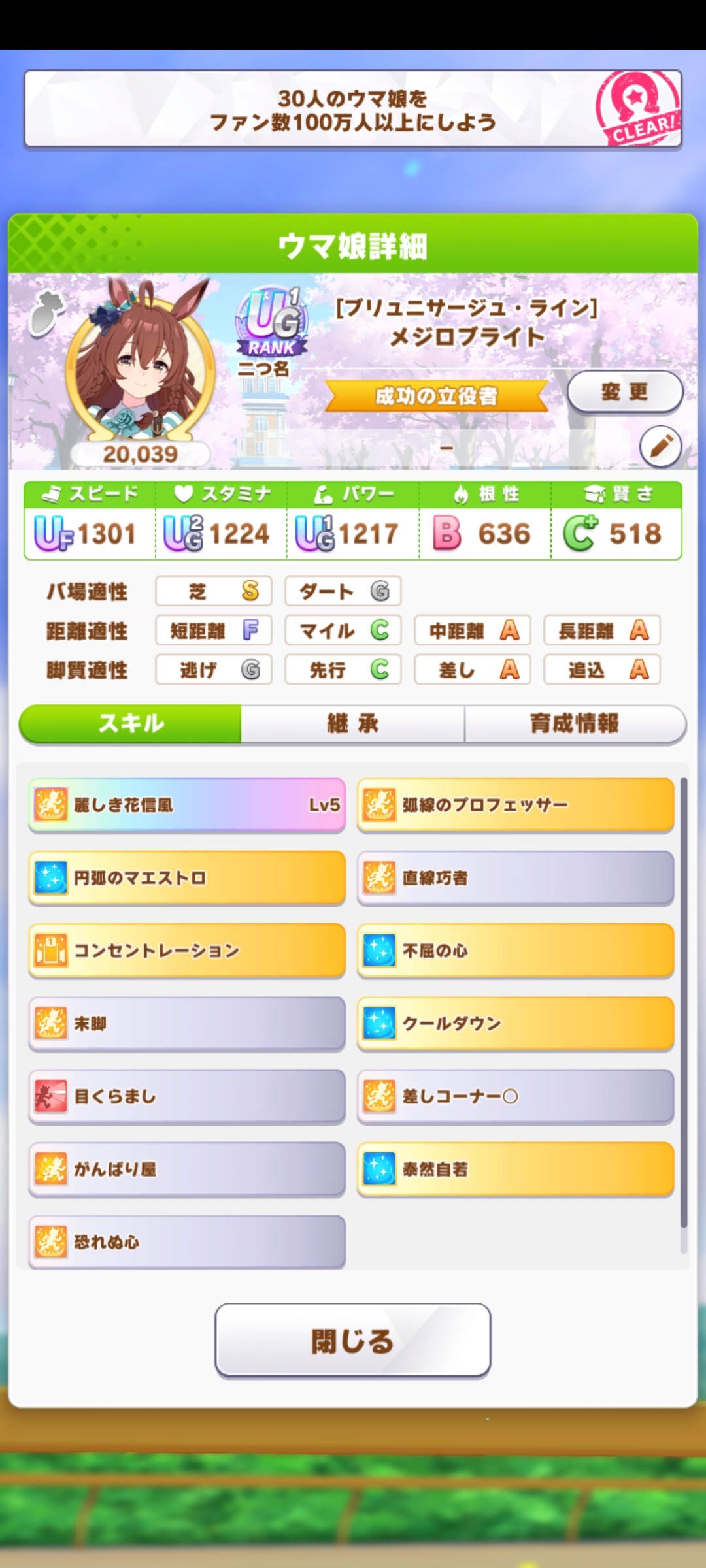706x1568 pixels.
Task: Show the 泰然自若 skill info
Action: 515,1169
